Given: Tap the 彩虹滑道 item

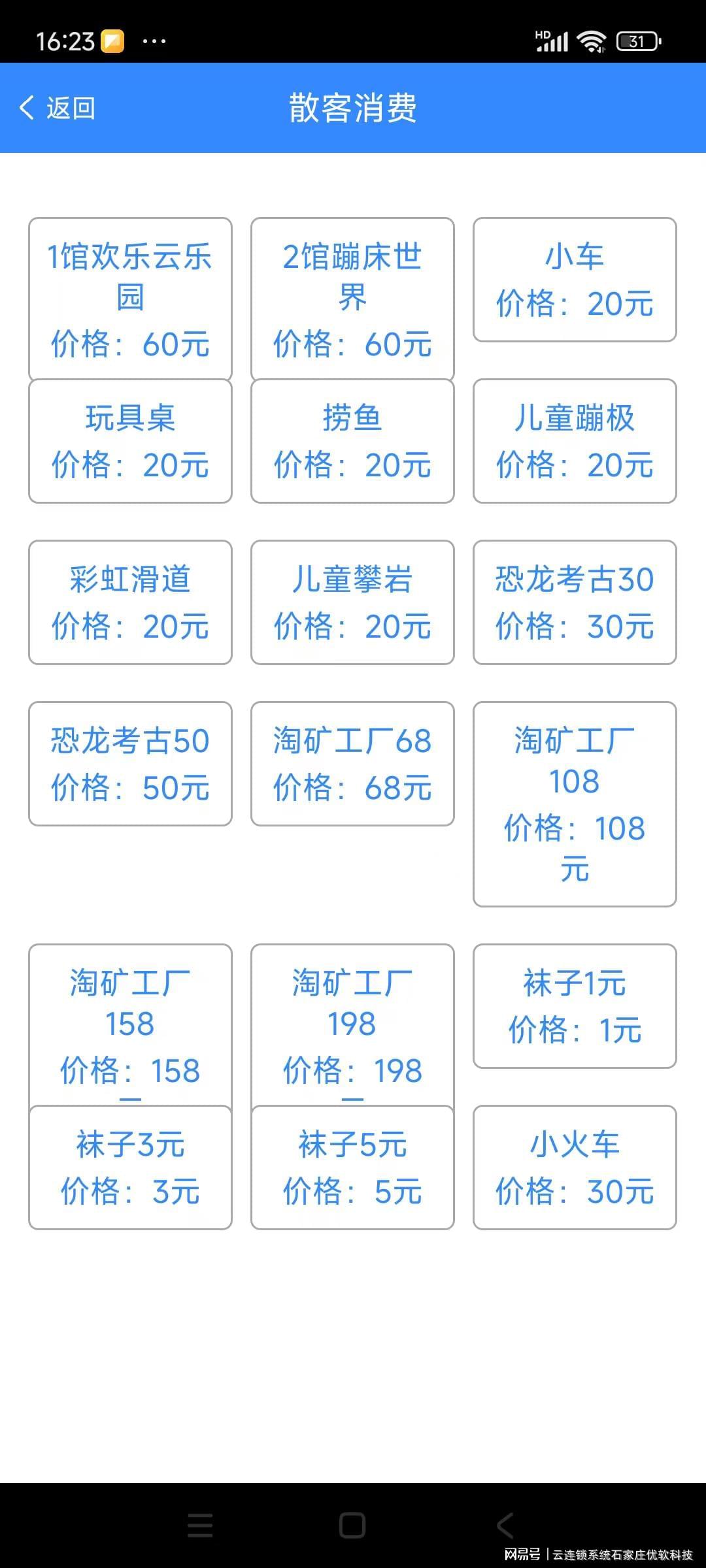Looking at the screenshot, I should click(x=130, y=602).
